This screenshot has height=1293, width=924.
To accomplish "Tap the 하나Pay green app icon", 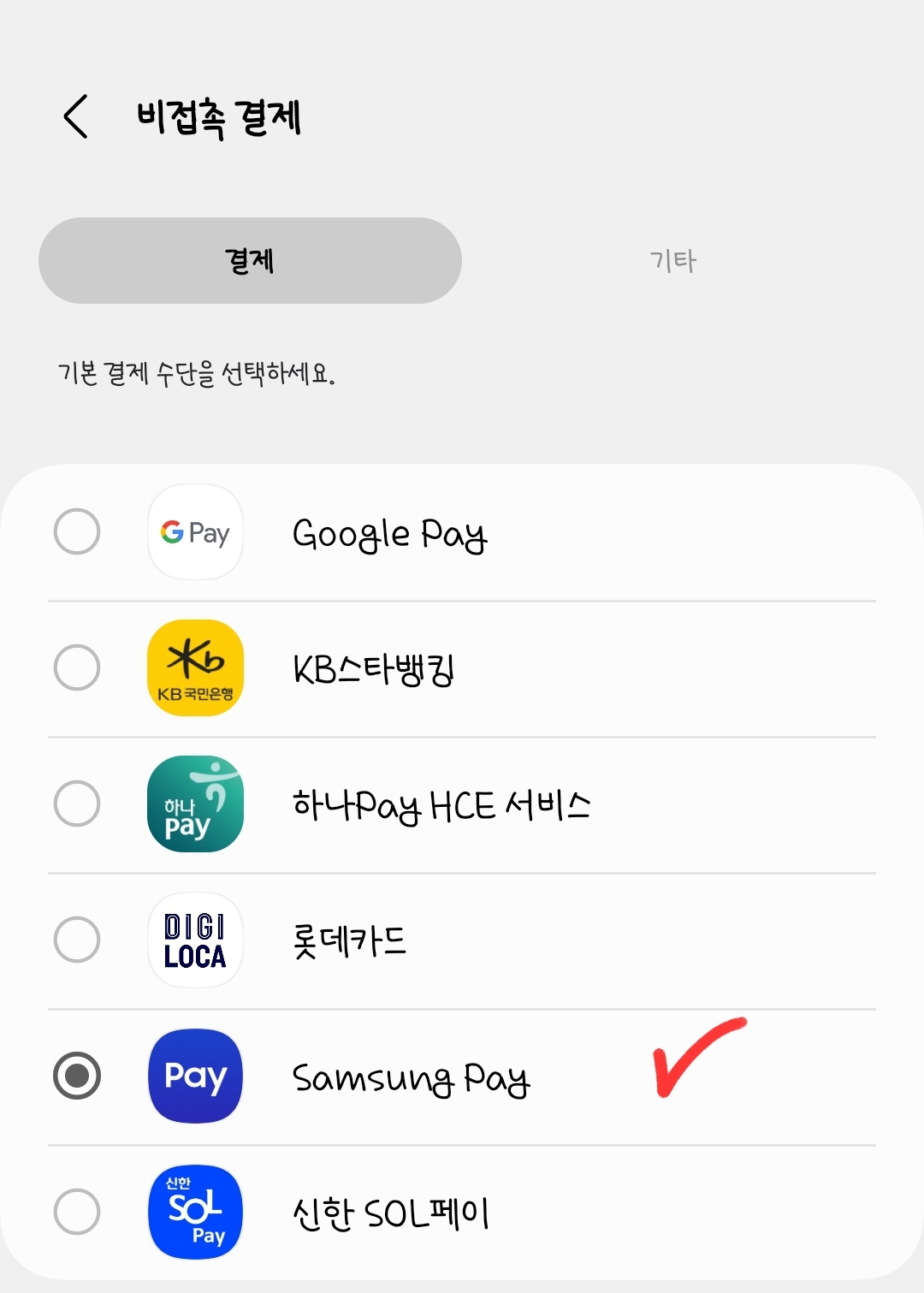I will click(195, 804).
